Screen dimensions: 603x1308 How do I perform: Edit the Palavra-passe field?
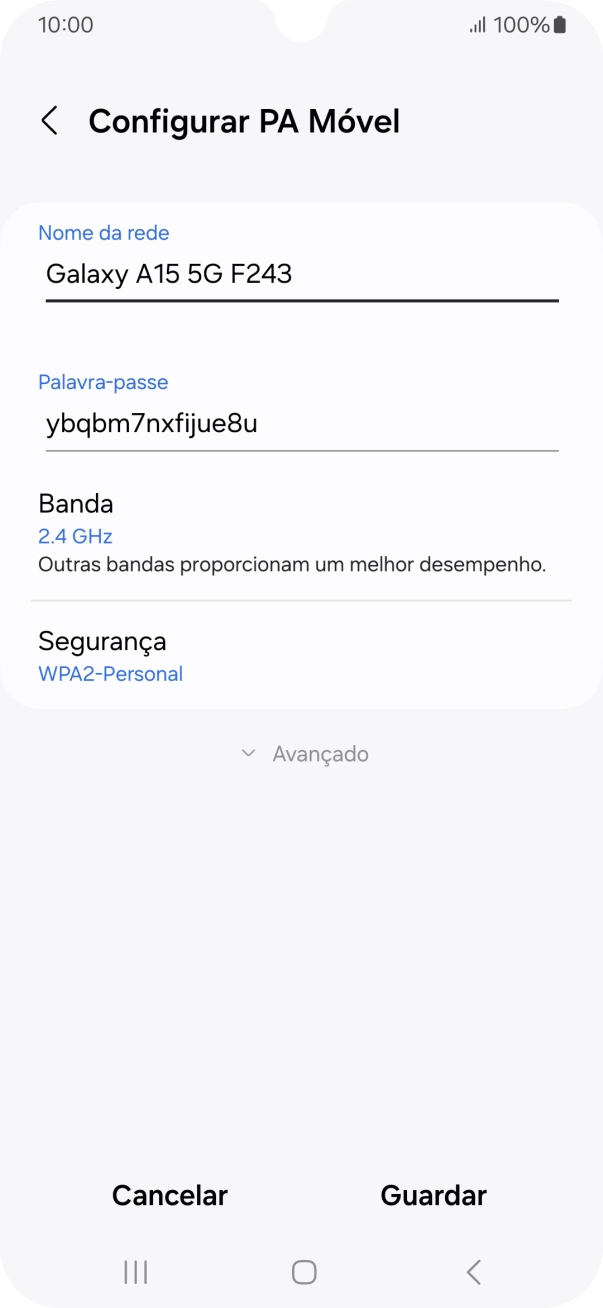point(300,424)
